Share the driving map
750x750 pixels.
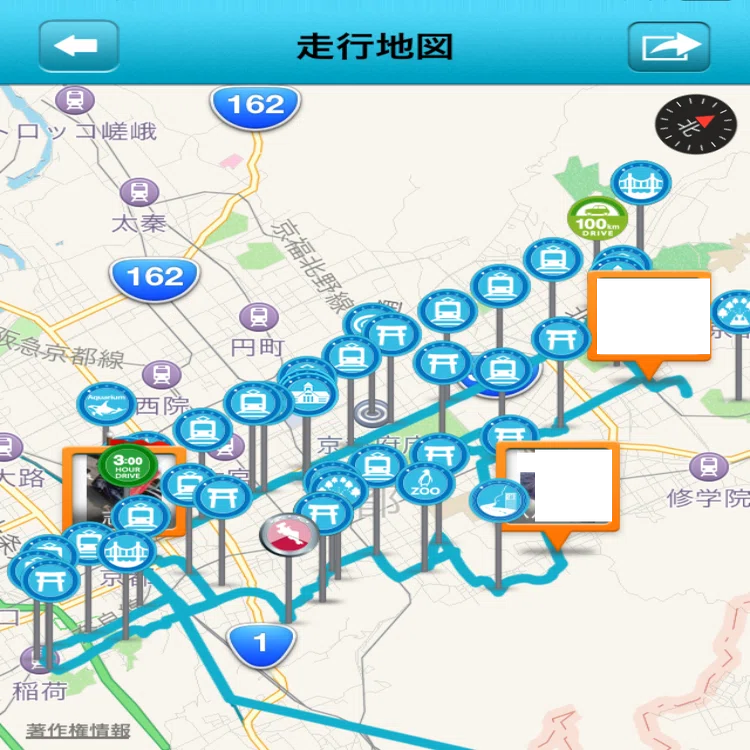[x=669, y=46]
